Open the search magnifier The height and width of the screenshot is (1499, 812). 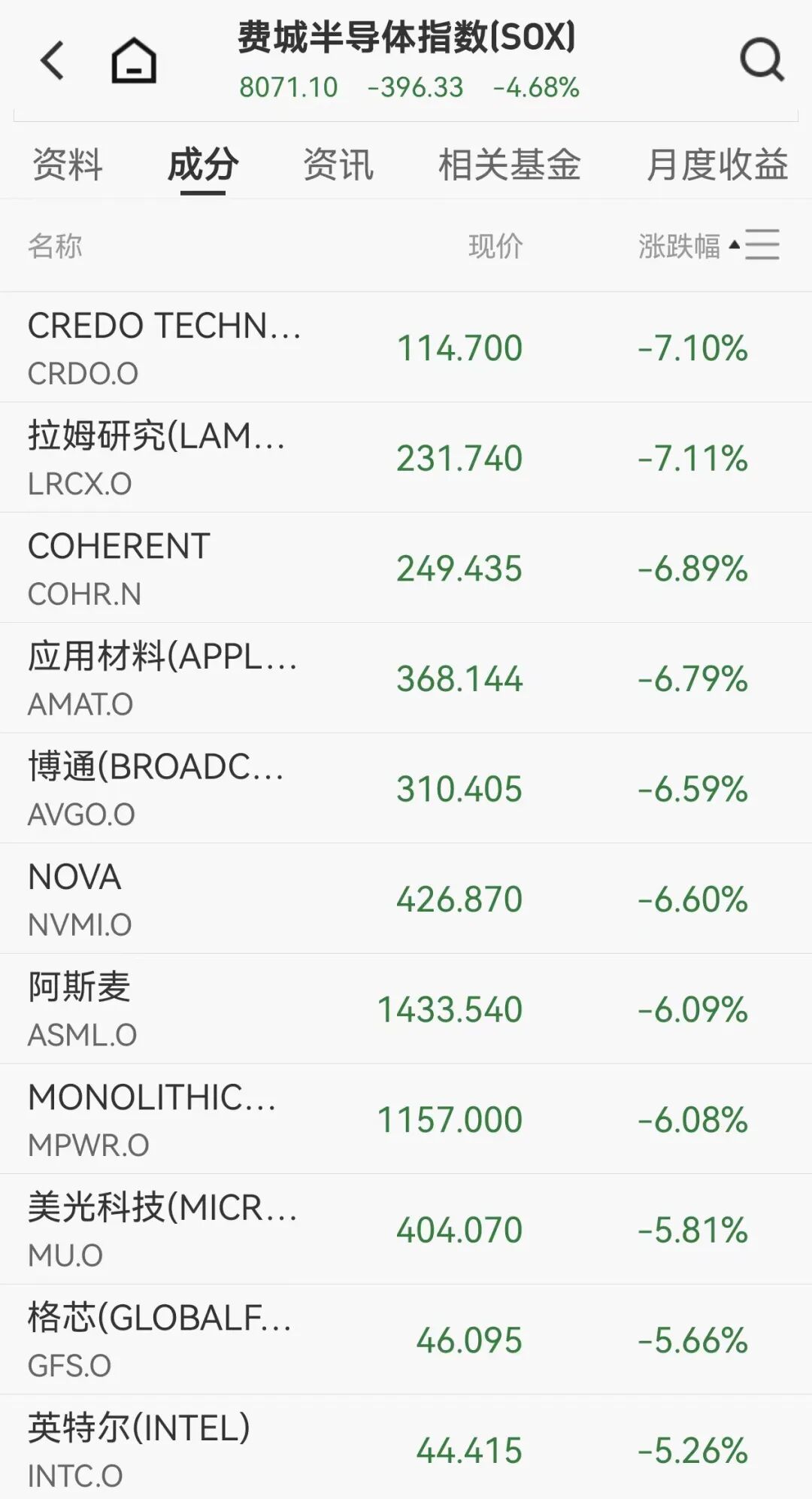[x=762, y=60]
